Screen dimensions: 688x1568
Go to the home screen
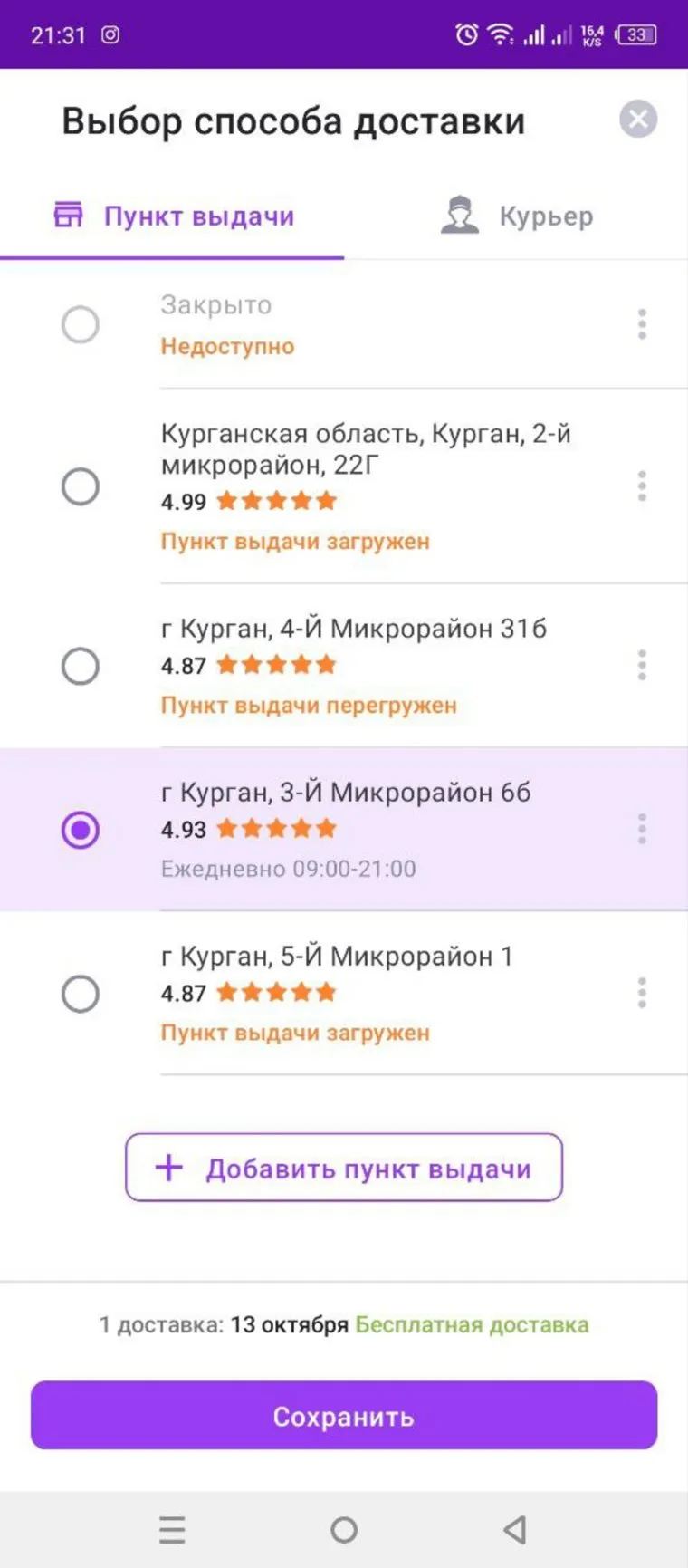(344, 1530)
